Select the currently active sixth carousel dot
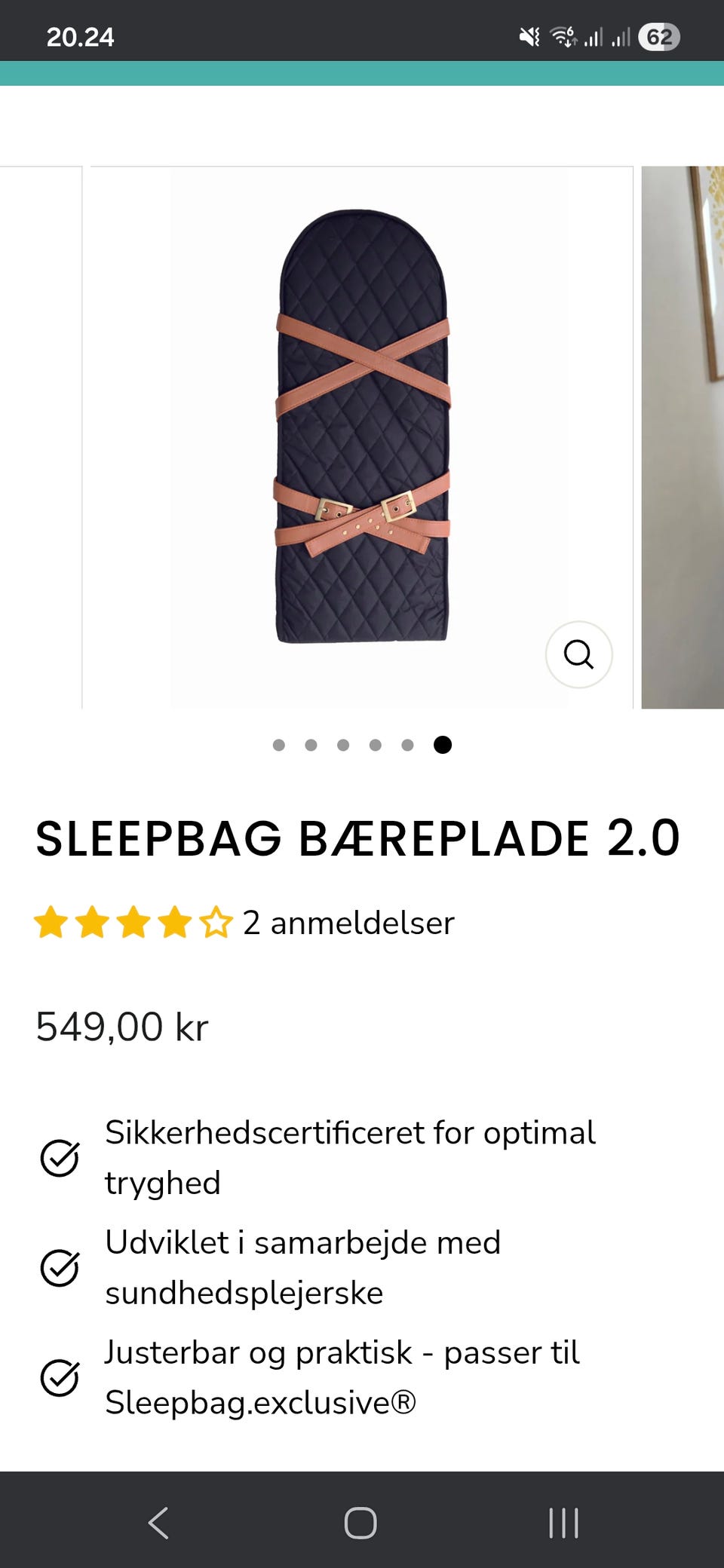The height and width of the screenshot is (1568, 724). click(x=443, y=745)
